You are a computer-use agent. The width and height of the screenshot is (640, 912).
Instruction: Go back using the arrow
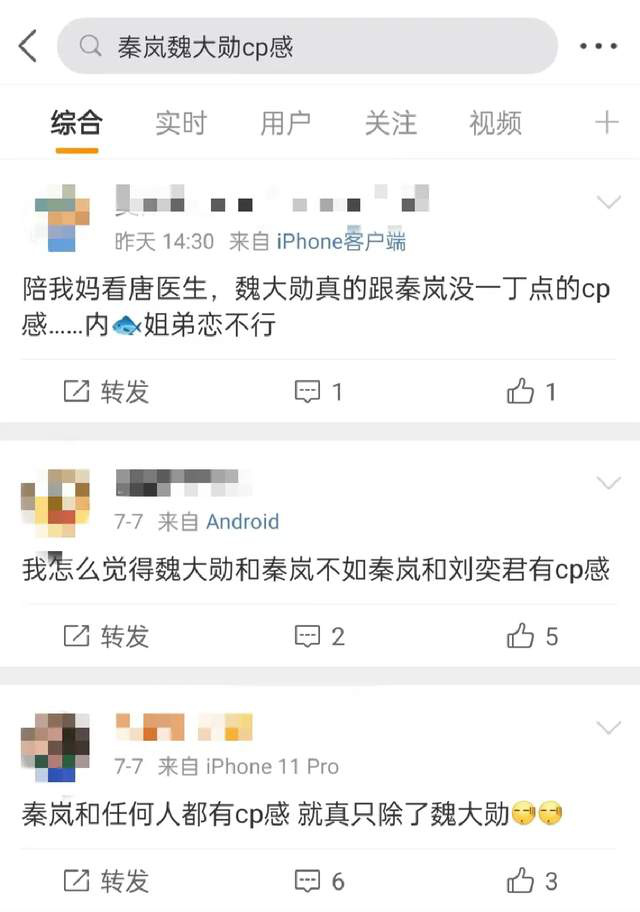28,46
